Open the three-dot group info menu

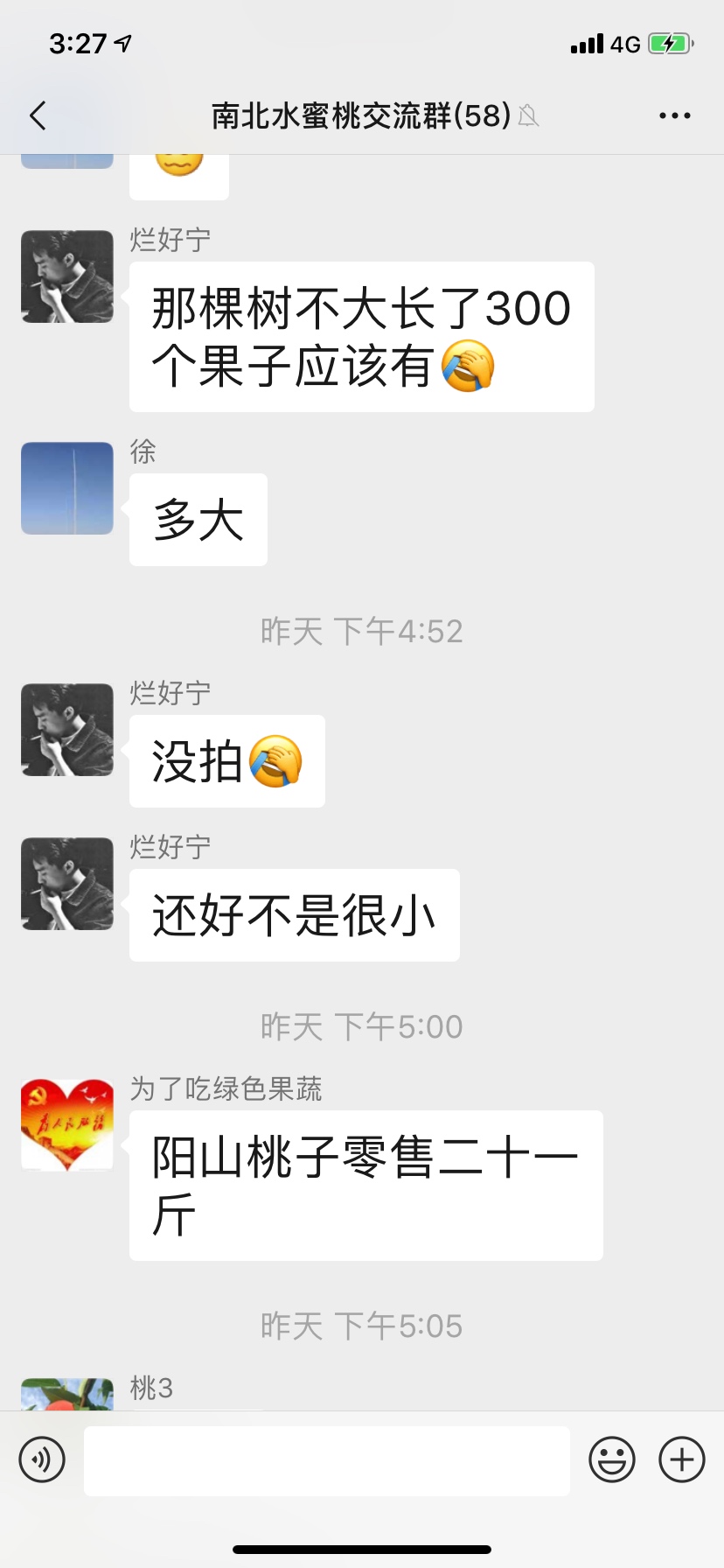click(674, 115)
